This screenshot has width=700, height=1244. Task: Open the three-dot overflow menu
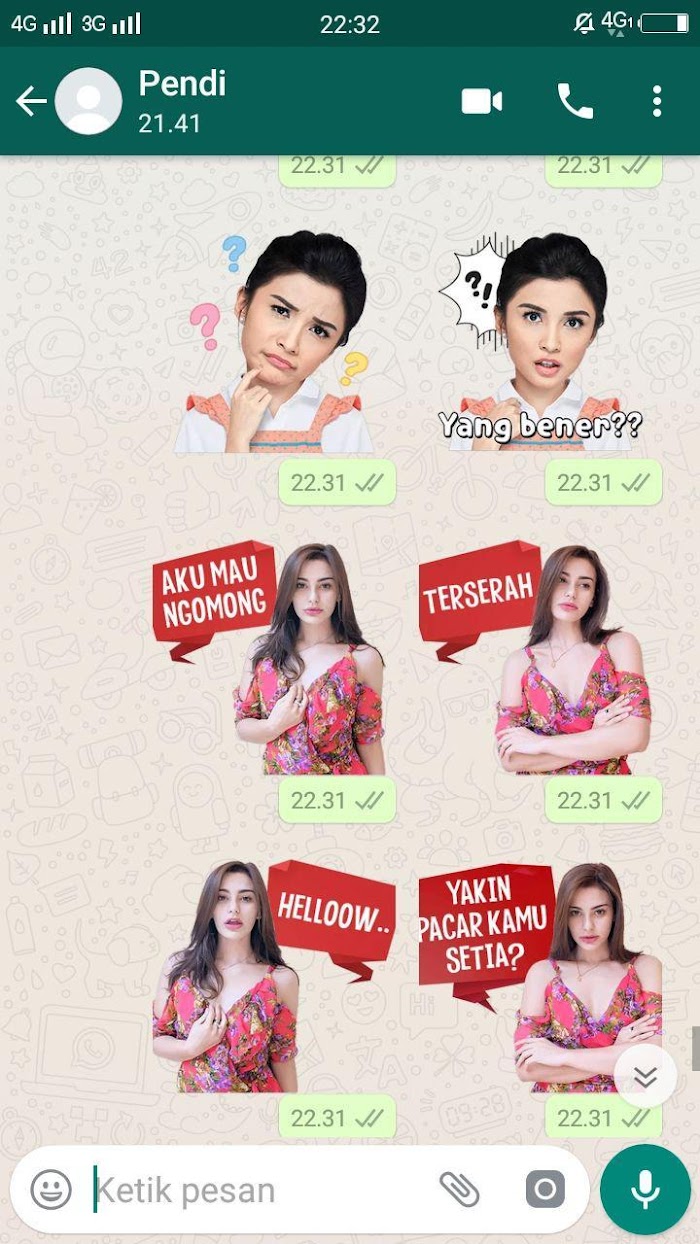point(656,101)
